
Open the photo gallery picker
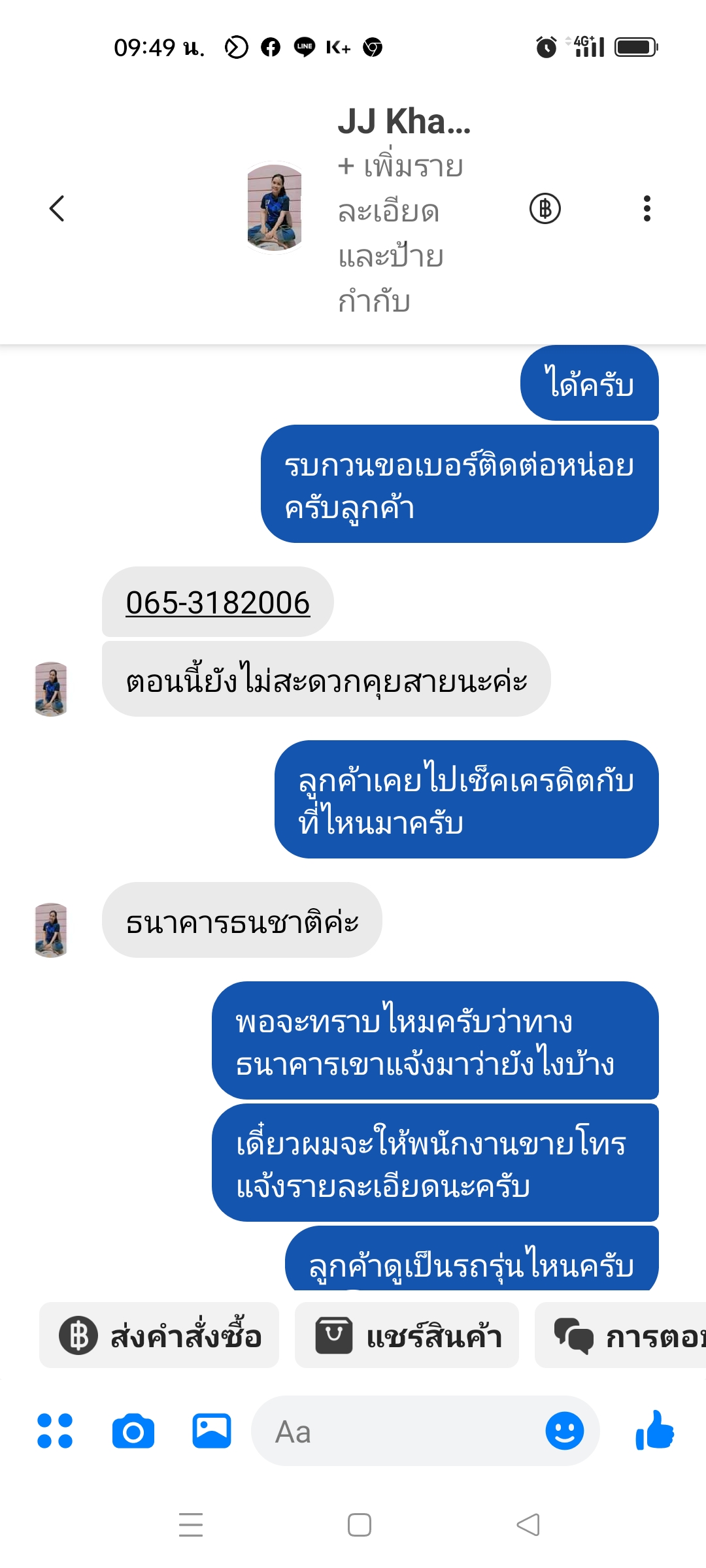(212, 1431)
